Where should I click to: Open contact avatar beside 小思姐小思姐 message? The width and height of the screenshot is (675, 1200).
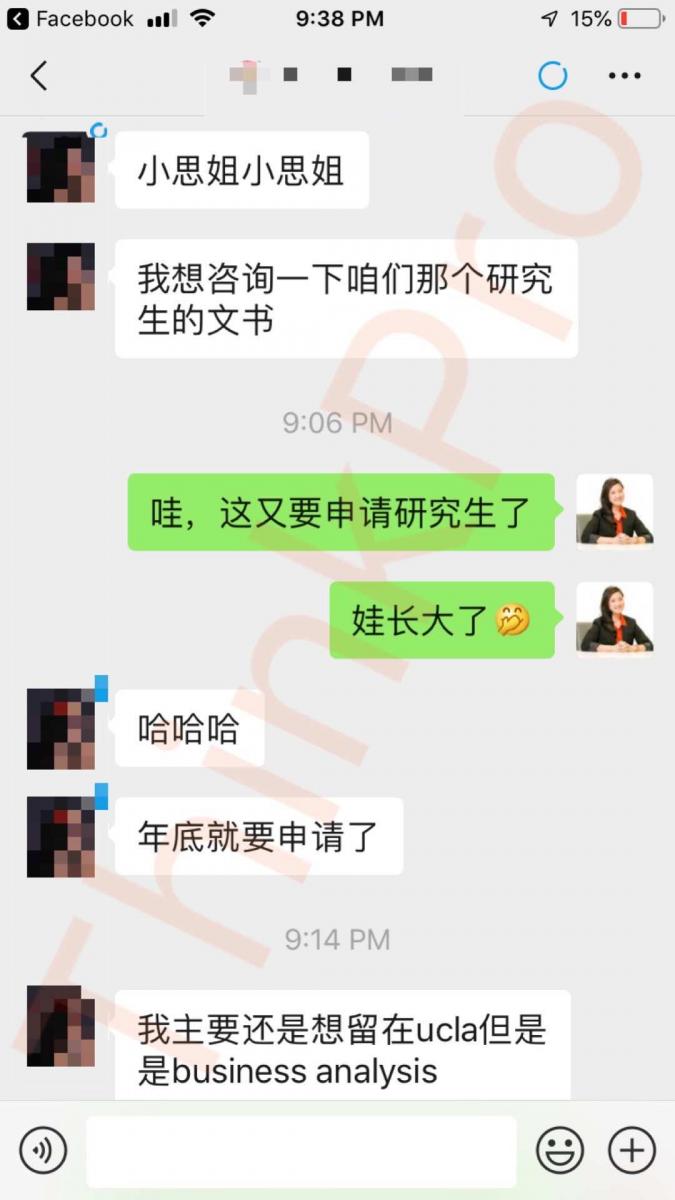tap(61, 169)
